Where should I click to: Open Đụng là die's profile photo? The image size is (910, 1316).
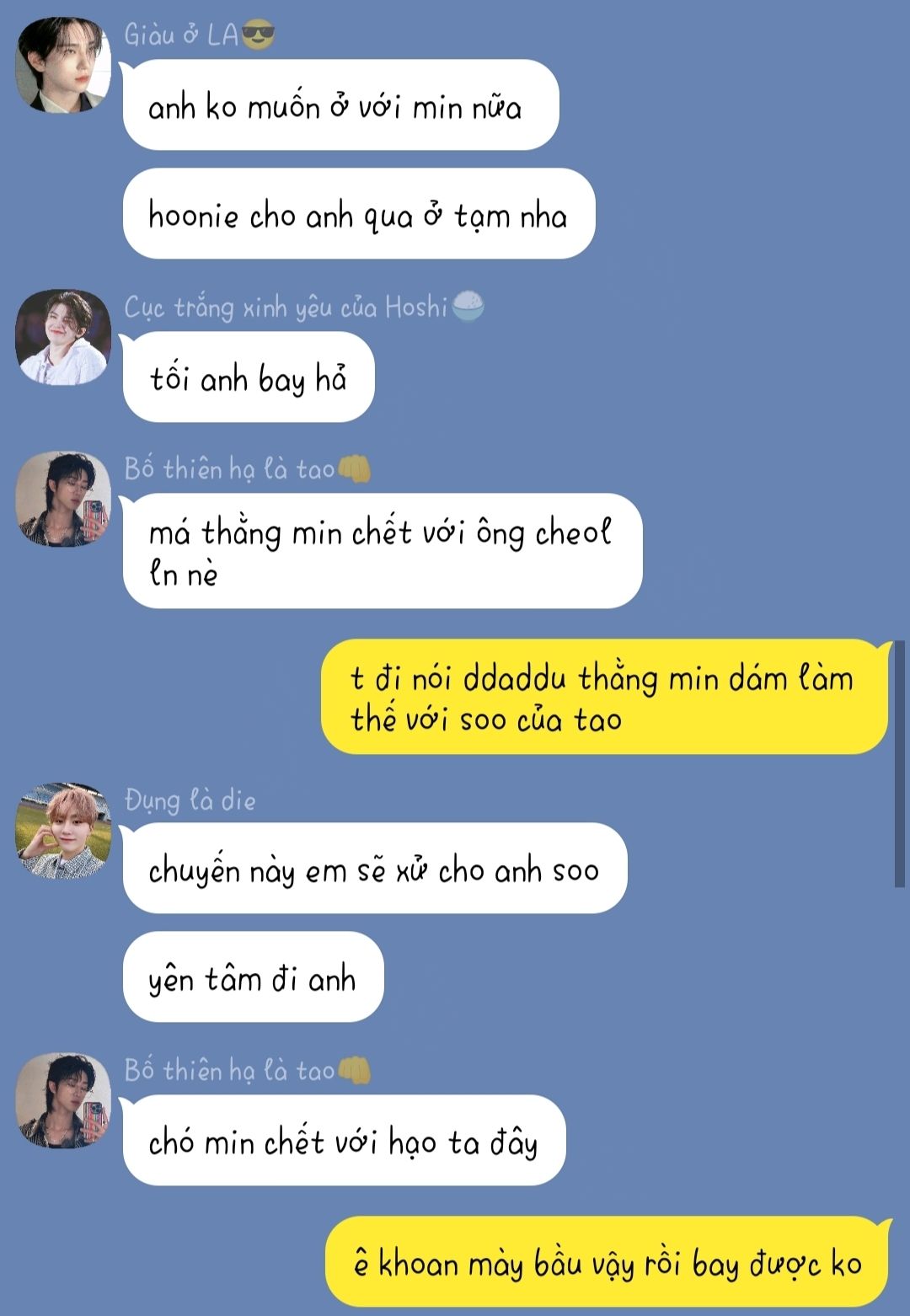[63, 830]
